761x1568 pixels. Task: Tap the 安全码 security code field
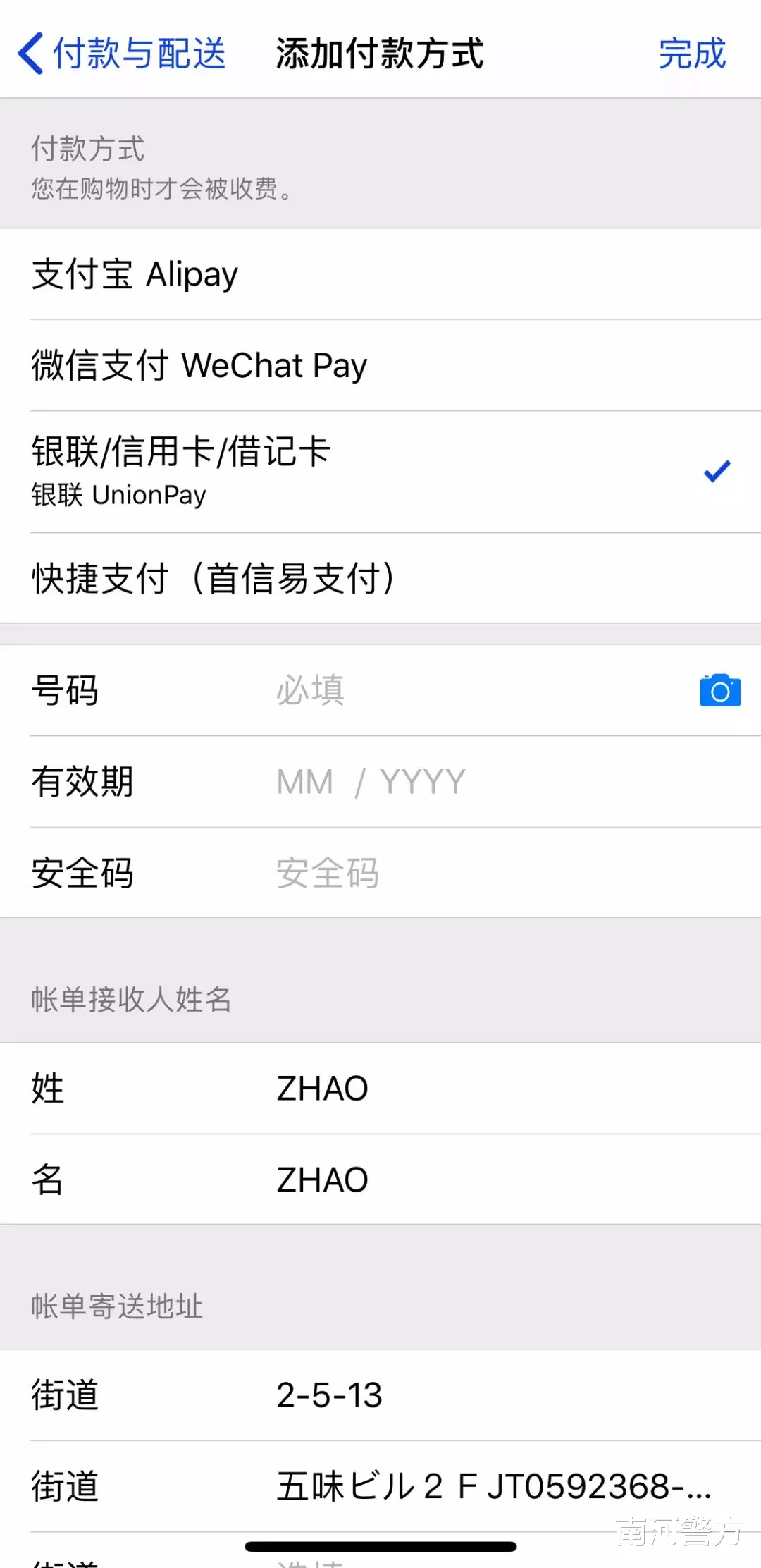click(423, 873)
